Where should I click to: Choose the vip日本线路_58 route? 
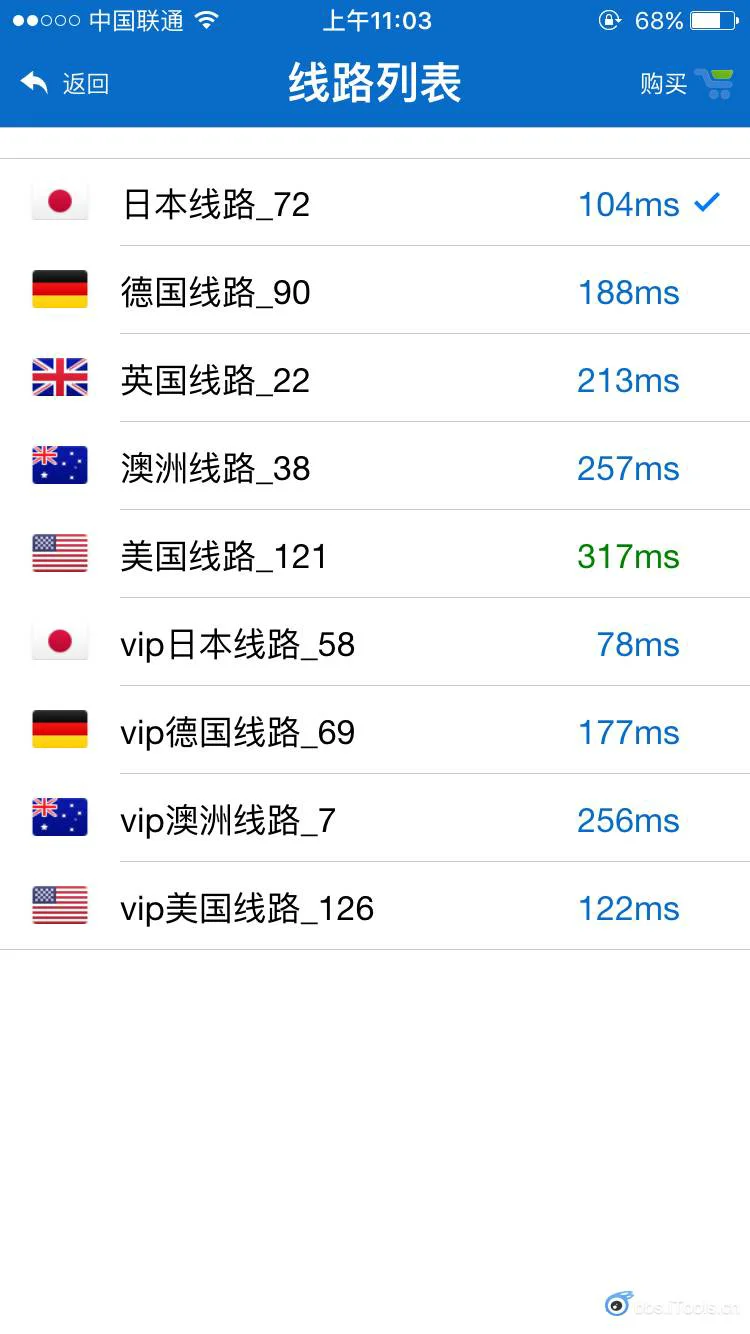coord(375,643)
